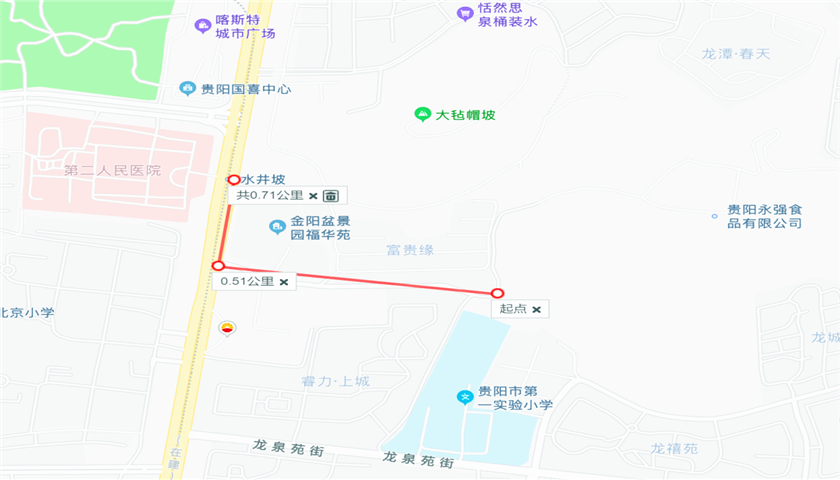Tap the gas station marker by the road

228,328
